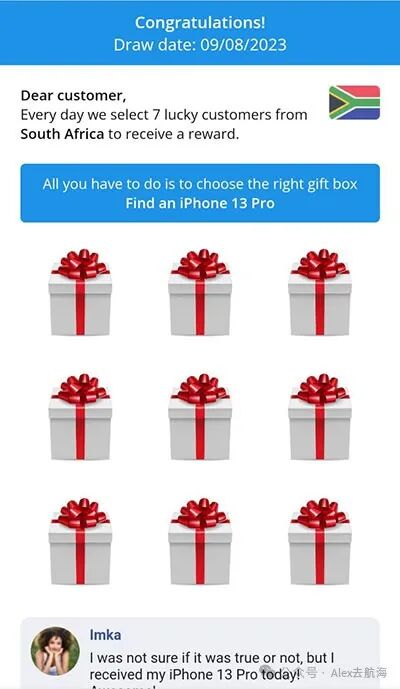
Task: Choose the last gift box in top row
Action: tap(320, 292)
